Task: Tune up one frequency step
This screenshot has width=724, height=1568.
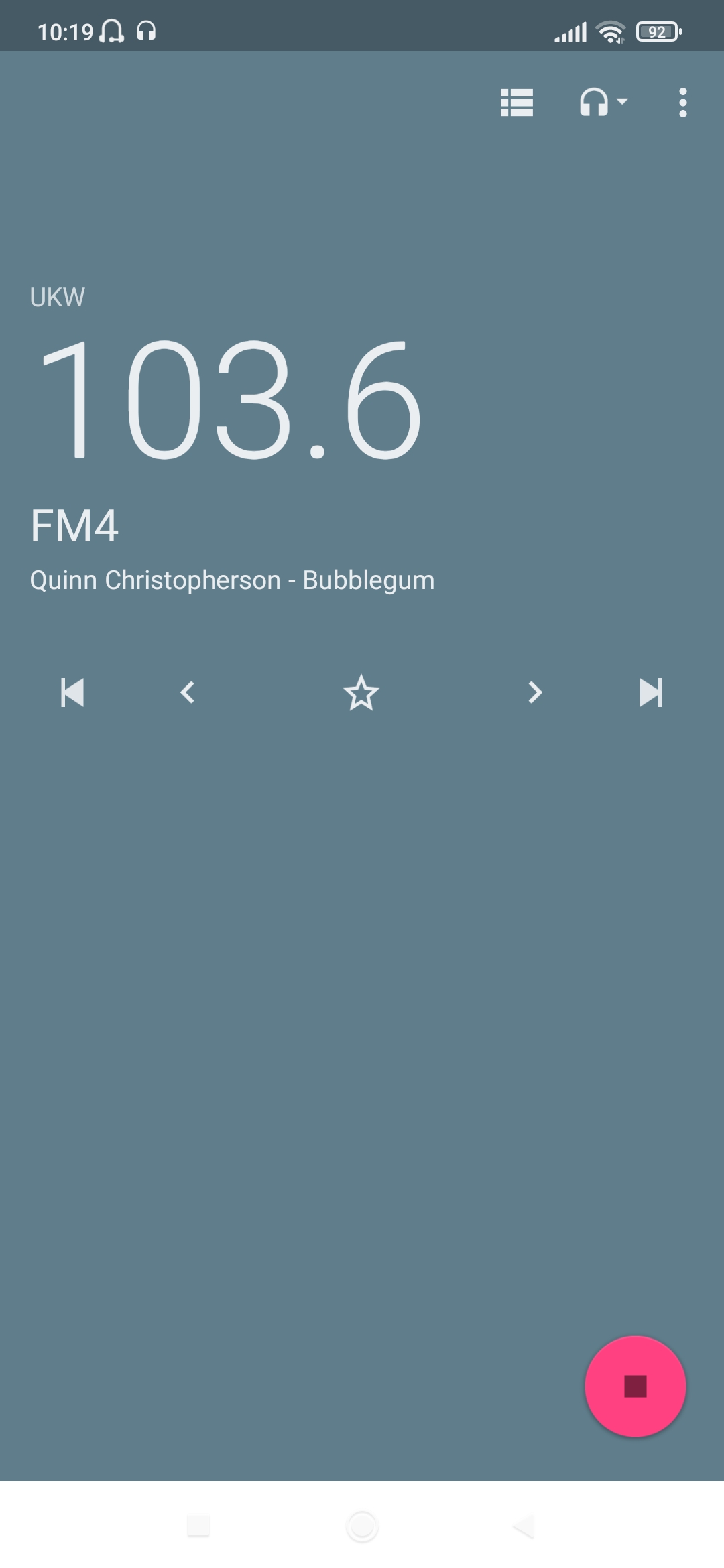Action: (x=534, y=692)
